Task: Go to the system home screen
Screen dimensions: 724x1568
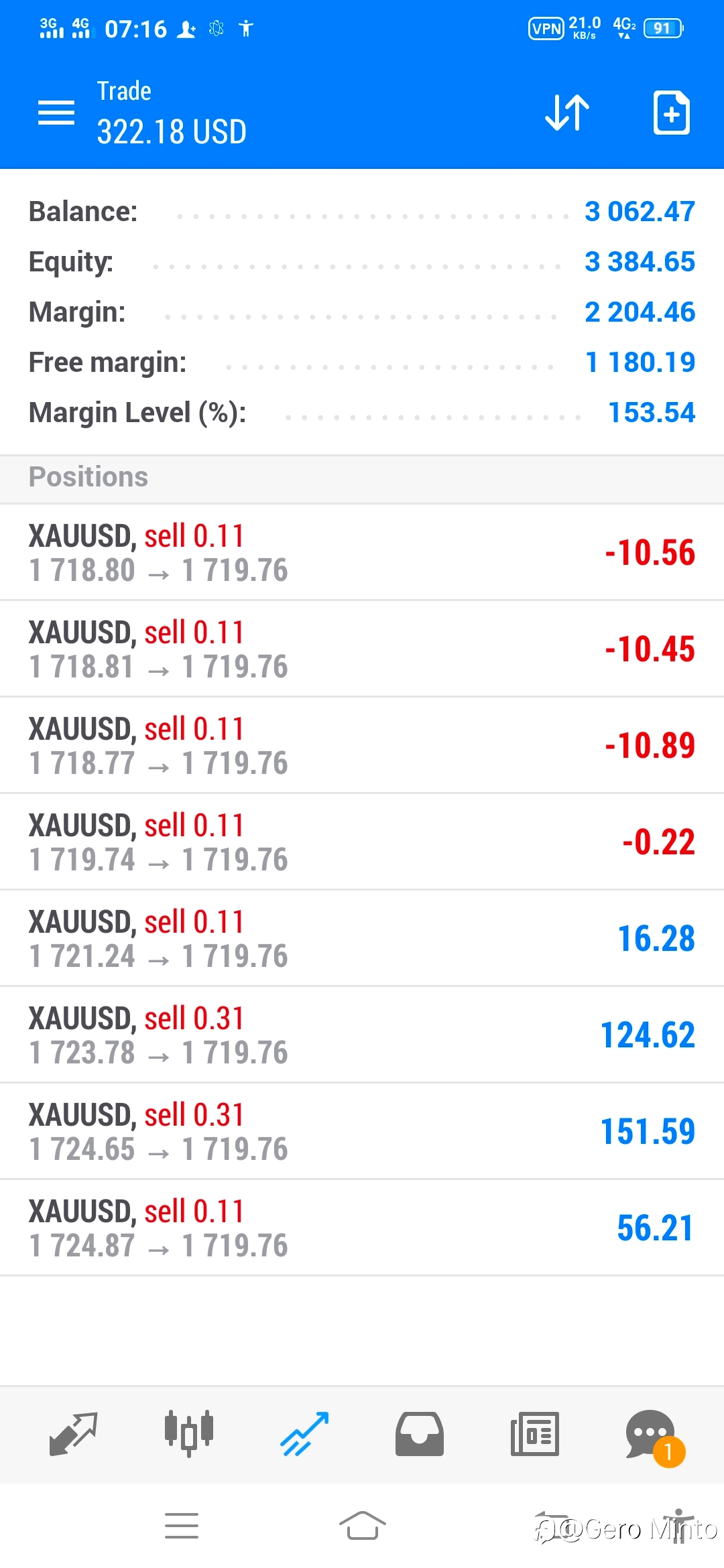Action: 362,1526
